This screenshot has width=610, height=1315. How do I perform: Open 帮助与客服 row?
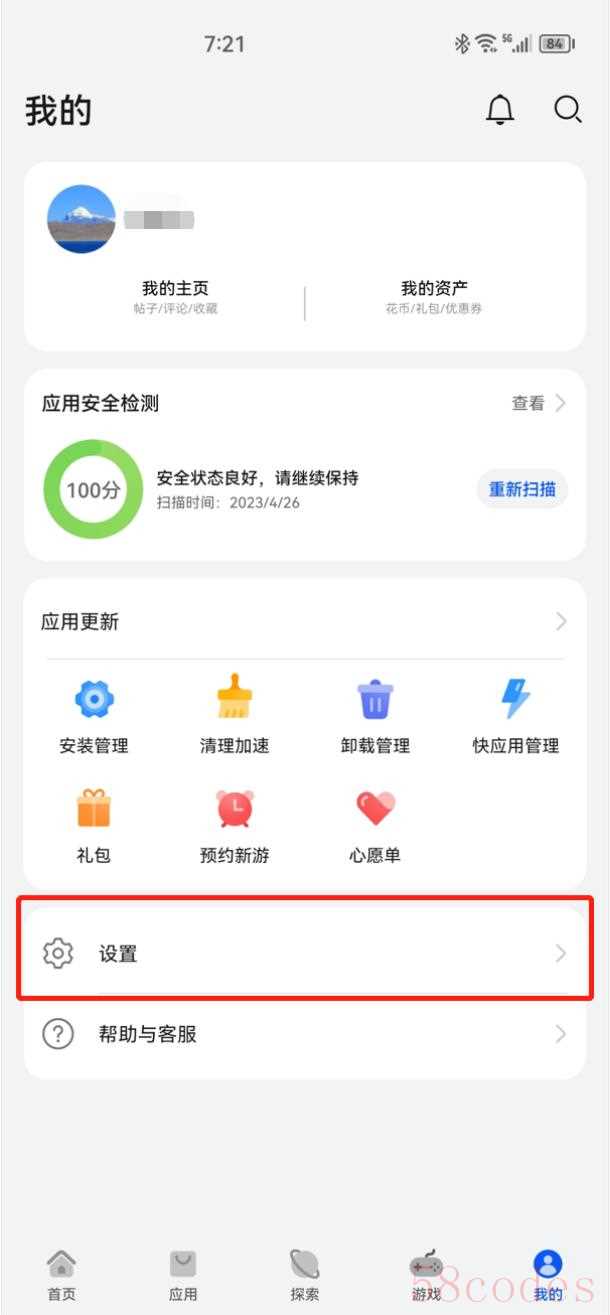(304, 1034)
